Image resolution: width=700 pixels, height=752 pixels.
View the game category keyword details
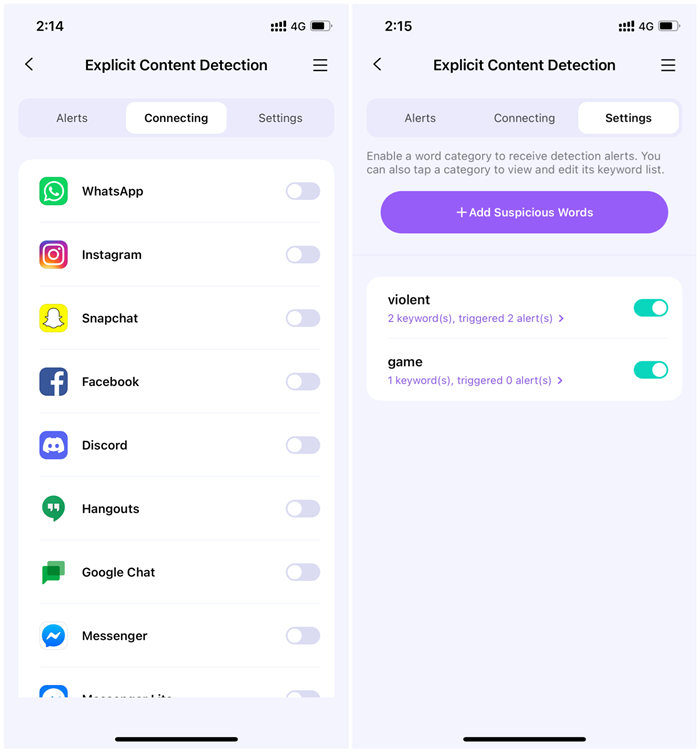pos(476,381)
